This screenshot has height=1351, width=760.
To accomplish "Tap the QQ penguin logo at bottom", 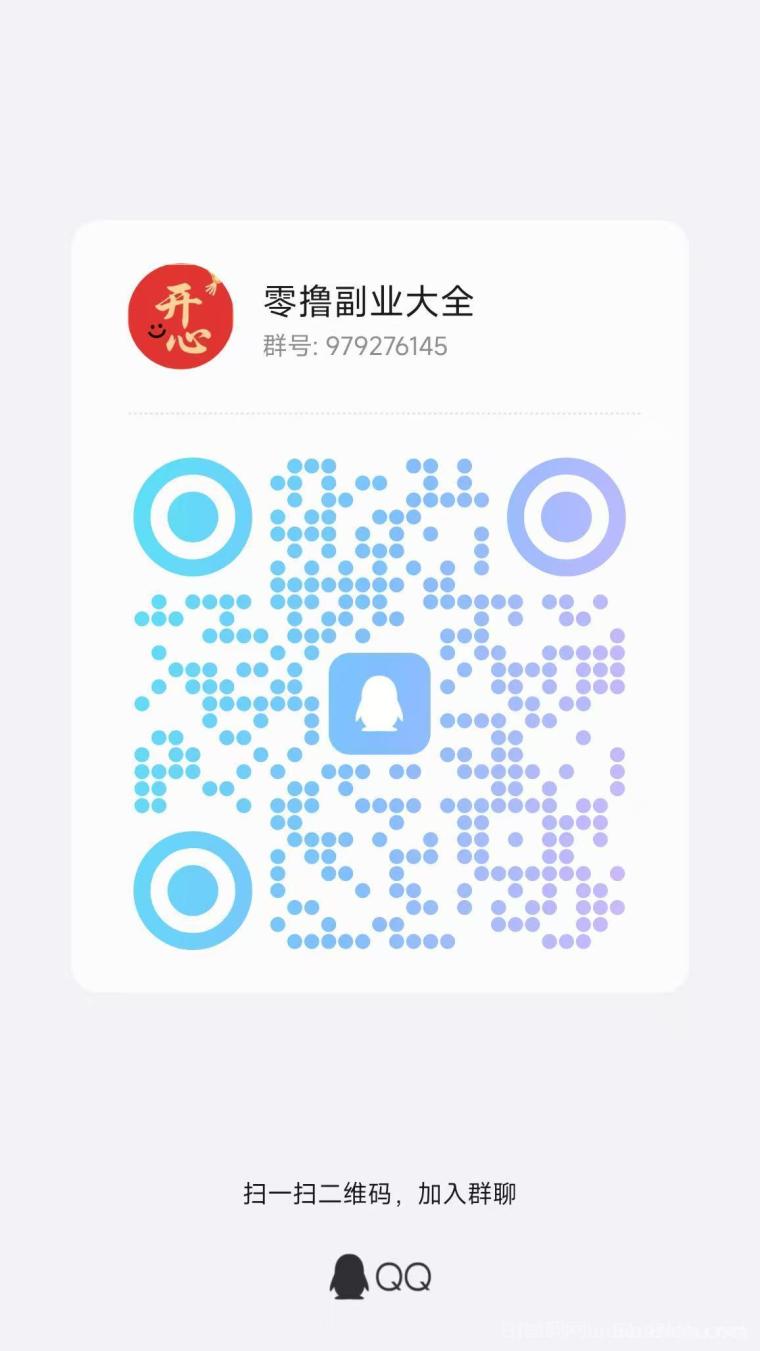I will pyautogui.click(x=349, y=1274).
